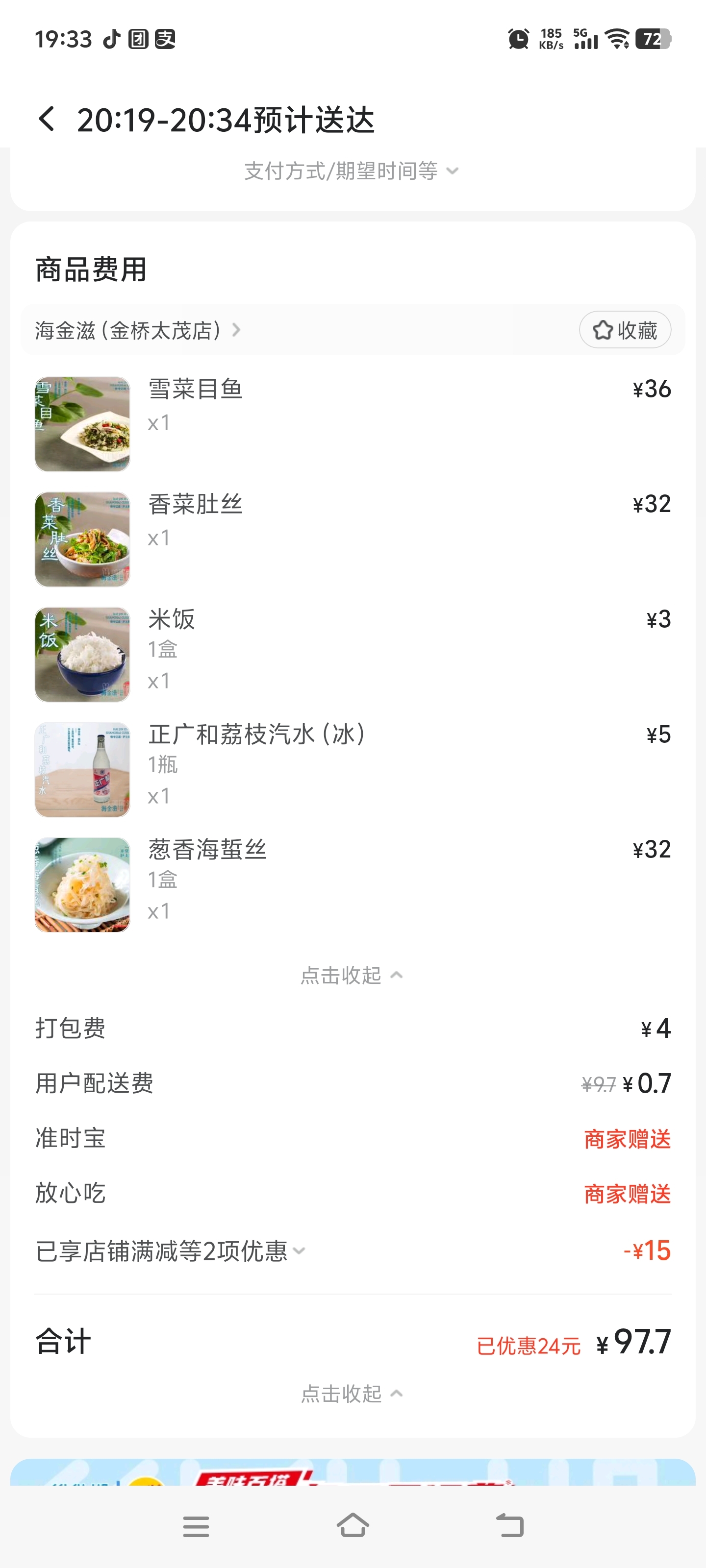Open the 葱香海蜇丝 item

[353, 884]
